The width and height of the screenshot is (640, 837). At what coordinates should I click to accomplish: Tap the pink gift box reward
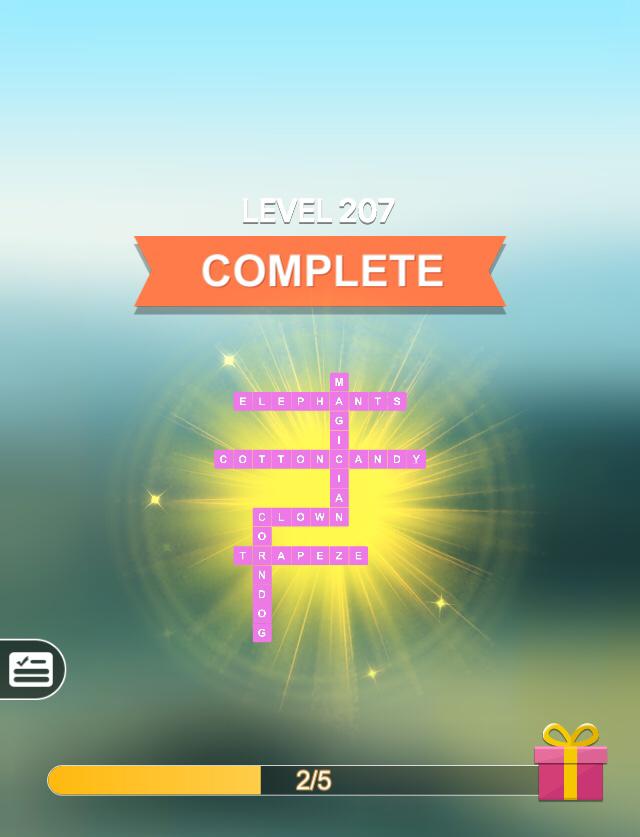570,765
